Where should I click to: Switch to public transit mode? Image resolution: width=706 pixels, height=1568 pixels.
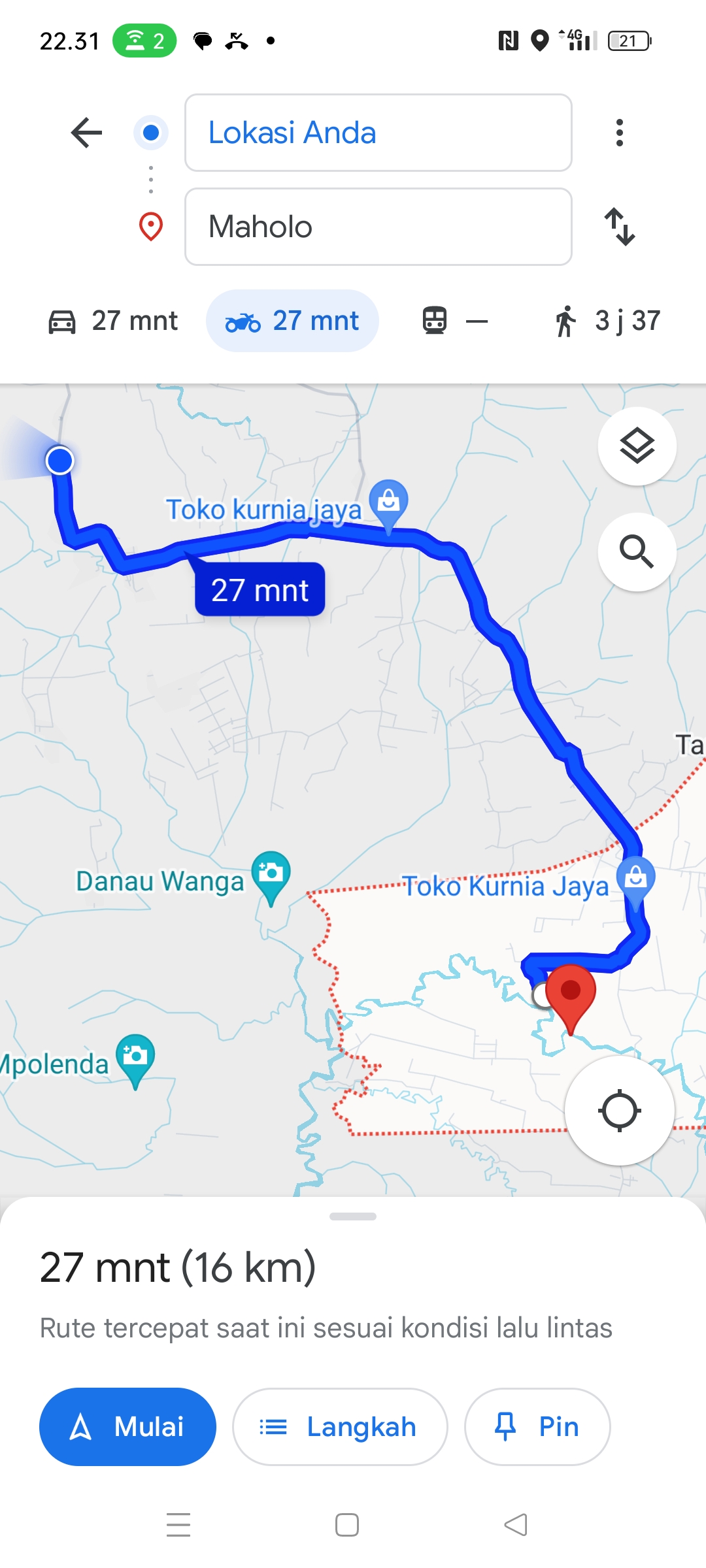click(455, 321)
